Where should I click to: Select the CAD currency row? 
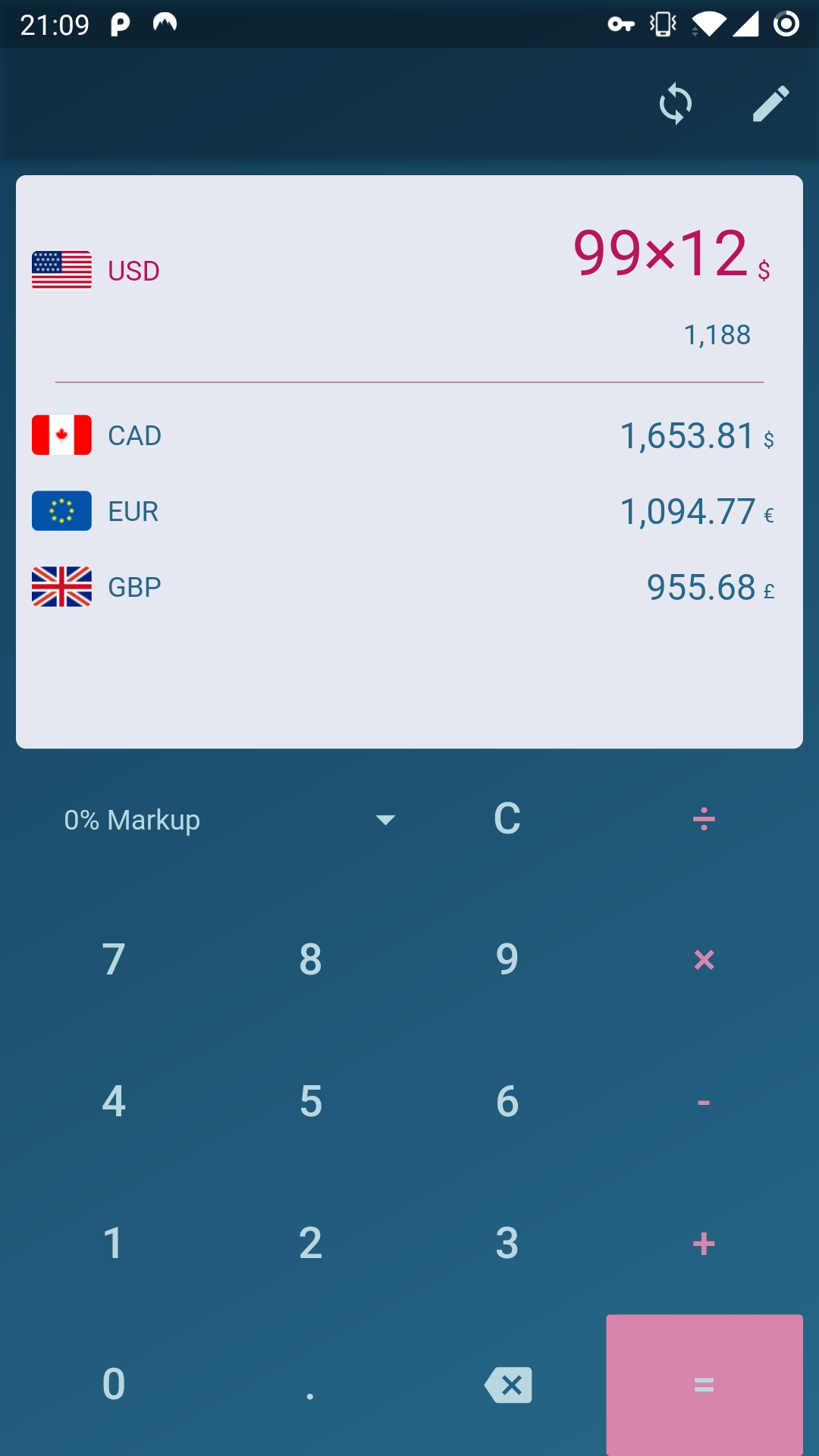(x=409, y=435)
